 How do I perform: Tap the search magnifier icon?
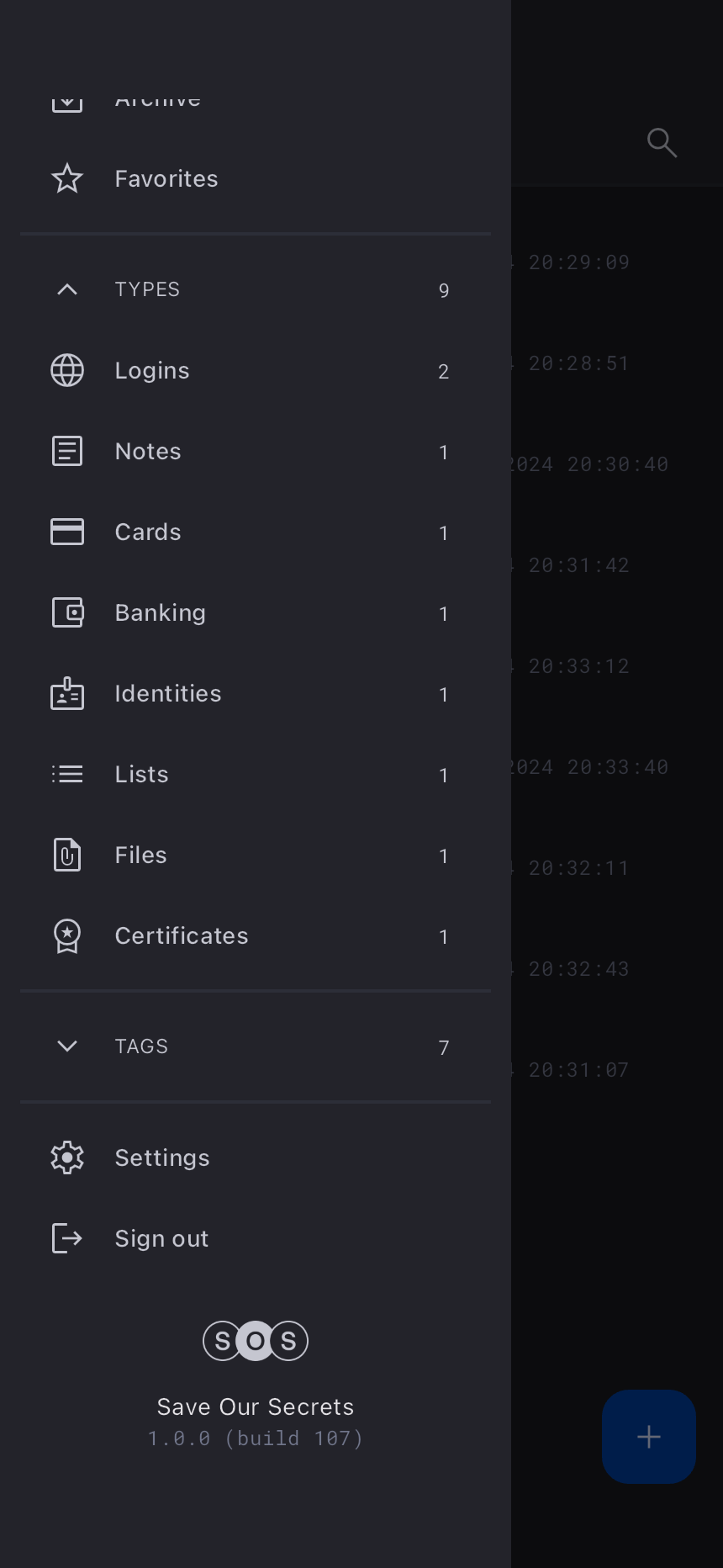(x=662, y=143)
